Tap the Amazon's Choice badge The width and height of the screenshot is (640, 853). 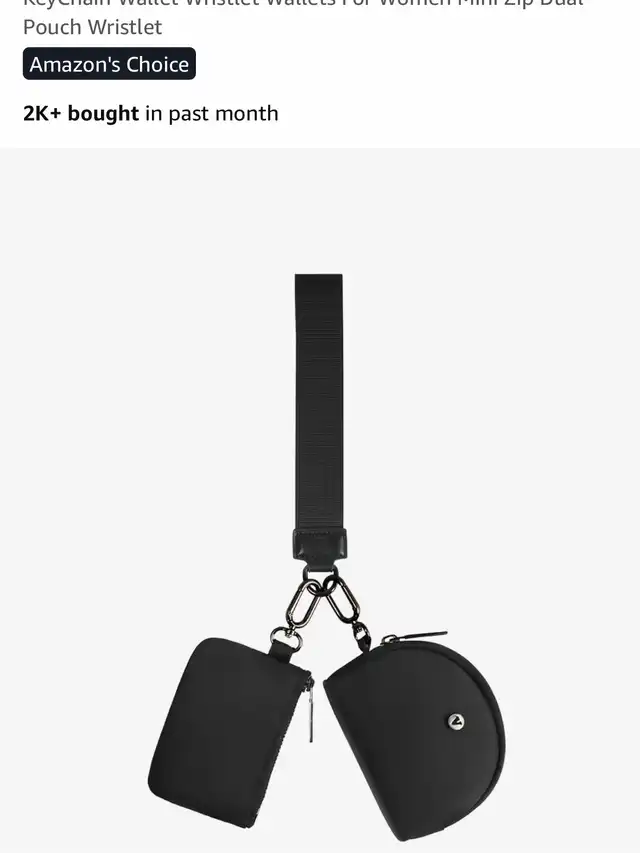point(109,65)
